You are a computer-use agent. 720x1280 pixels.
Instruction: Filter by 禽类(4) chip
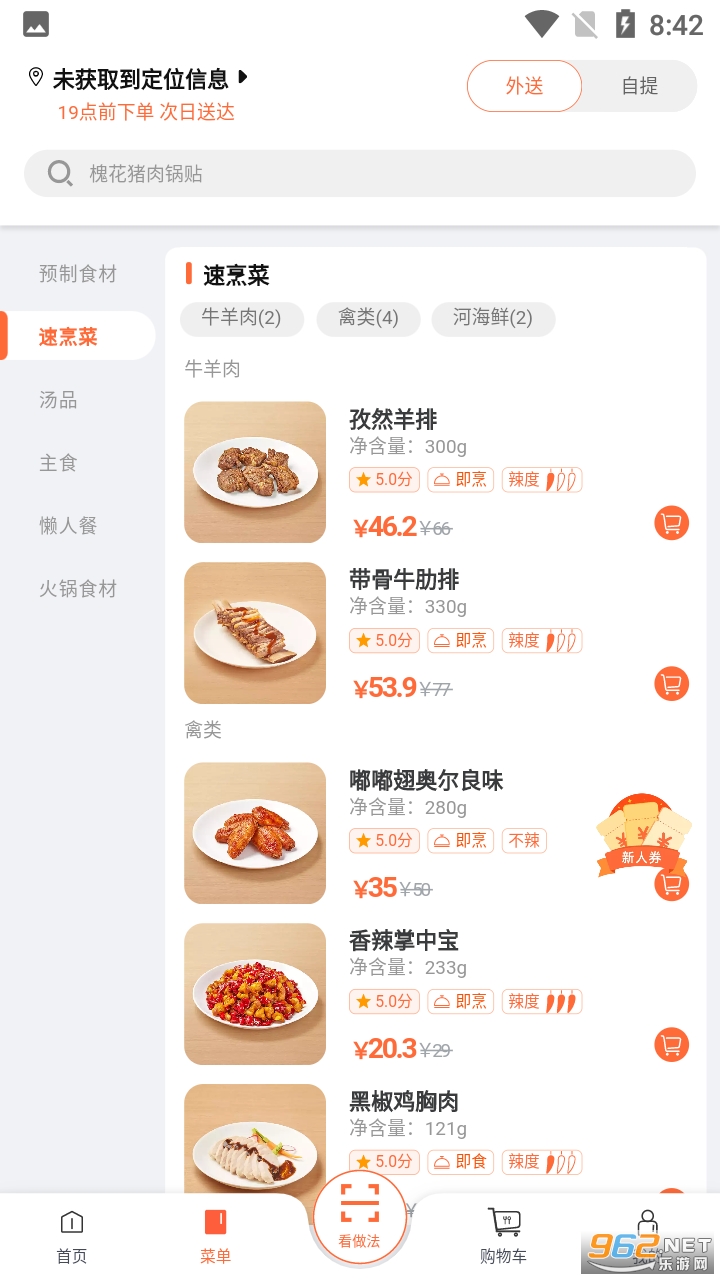pos(368,318)
